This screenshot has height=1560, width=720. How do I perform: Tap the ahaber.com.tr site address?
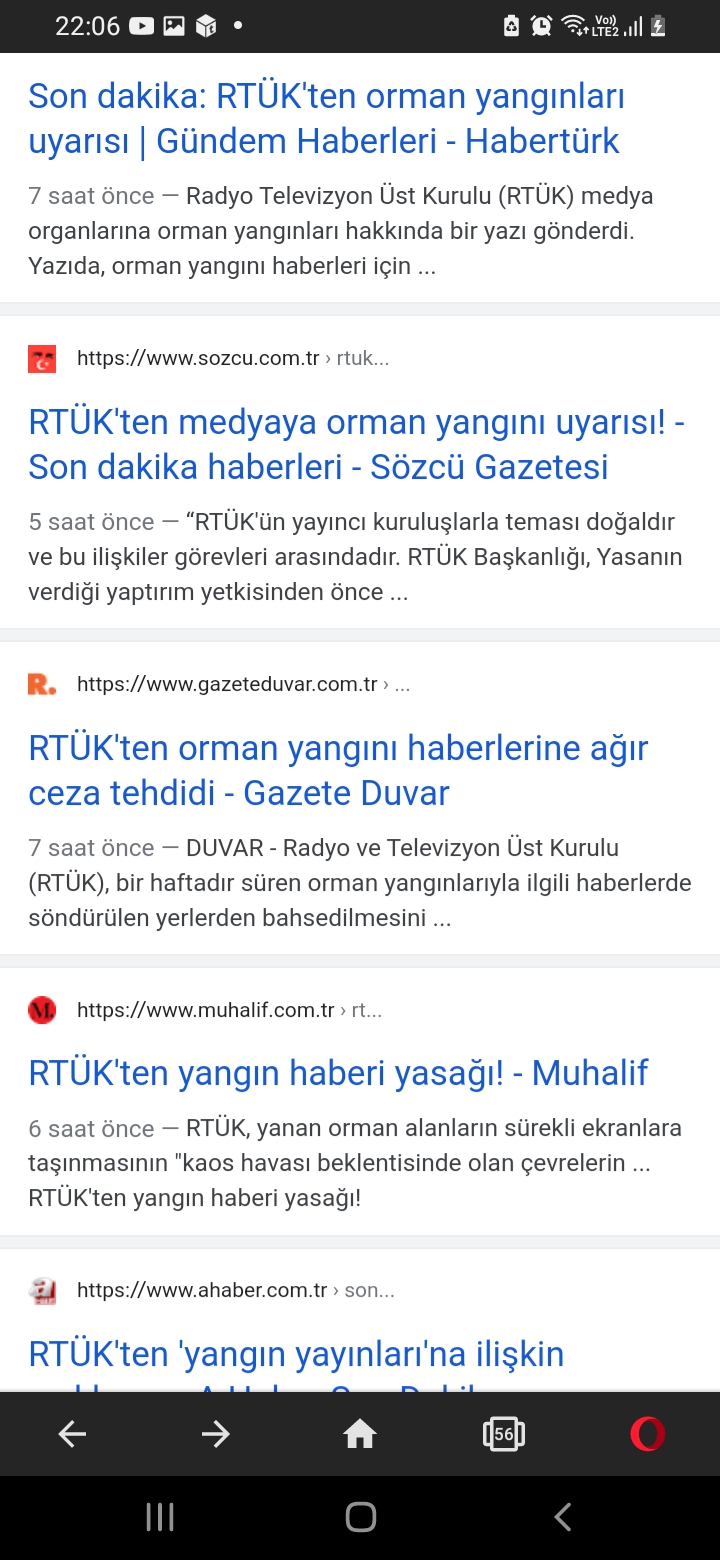coord(202,1290)
